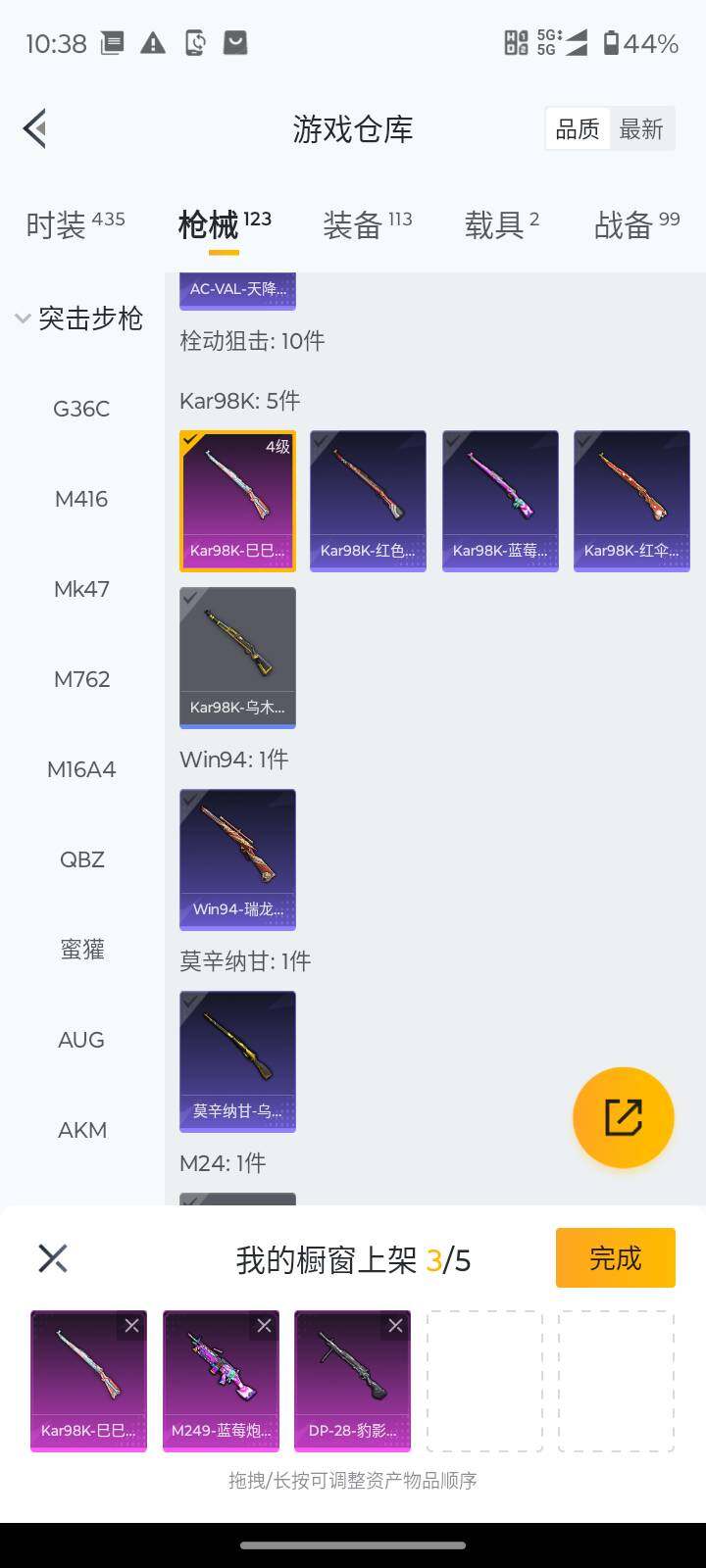Image resolution: width=706 pixels, height=1568 pixels.
Task: Switch to the 装备 tab
Action: pyautogui.click(x=353, y=224)
